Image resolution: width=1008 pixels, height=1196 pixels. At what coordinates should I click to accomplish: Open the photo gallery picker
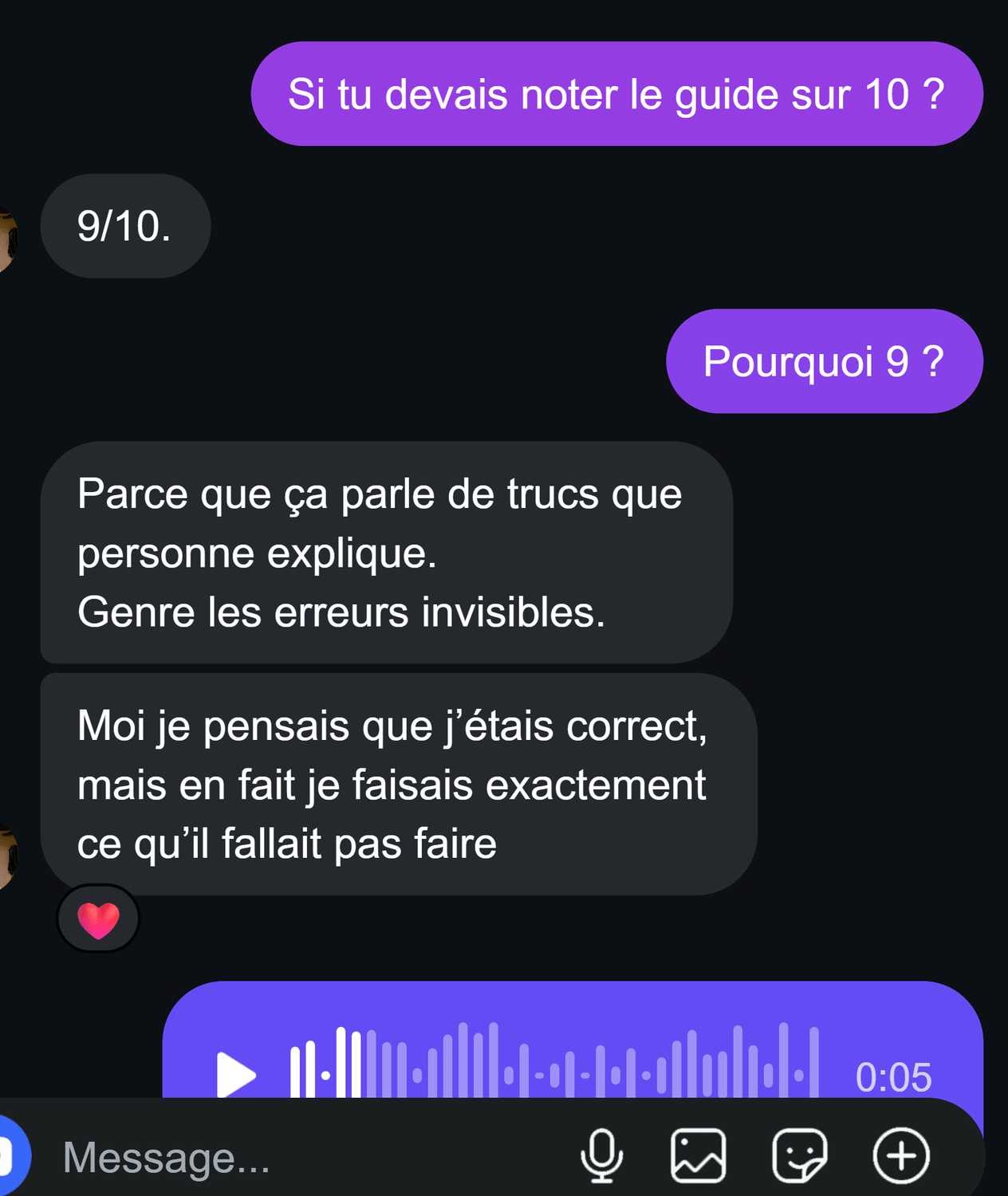pos(699,1155)
